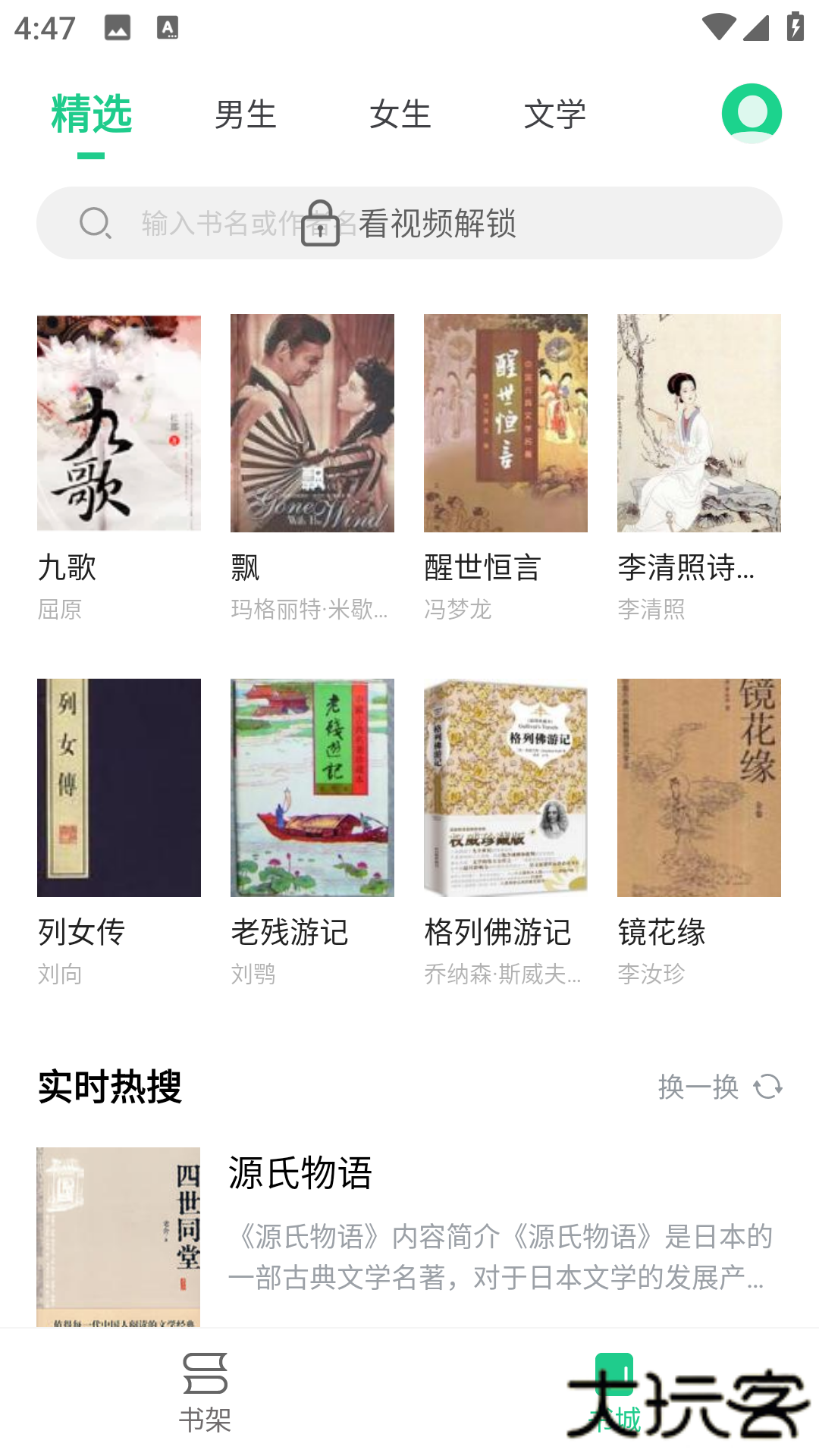Click the search magnifier icon
Screen dimensions: 819x1456
94,222
